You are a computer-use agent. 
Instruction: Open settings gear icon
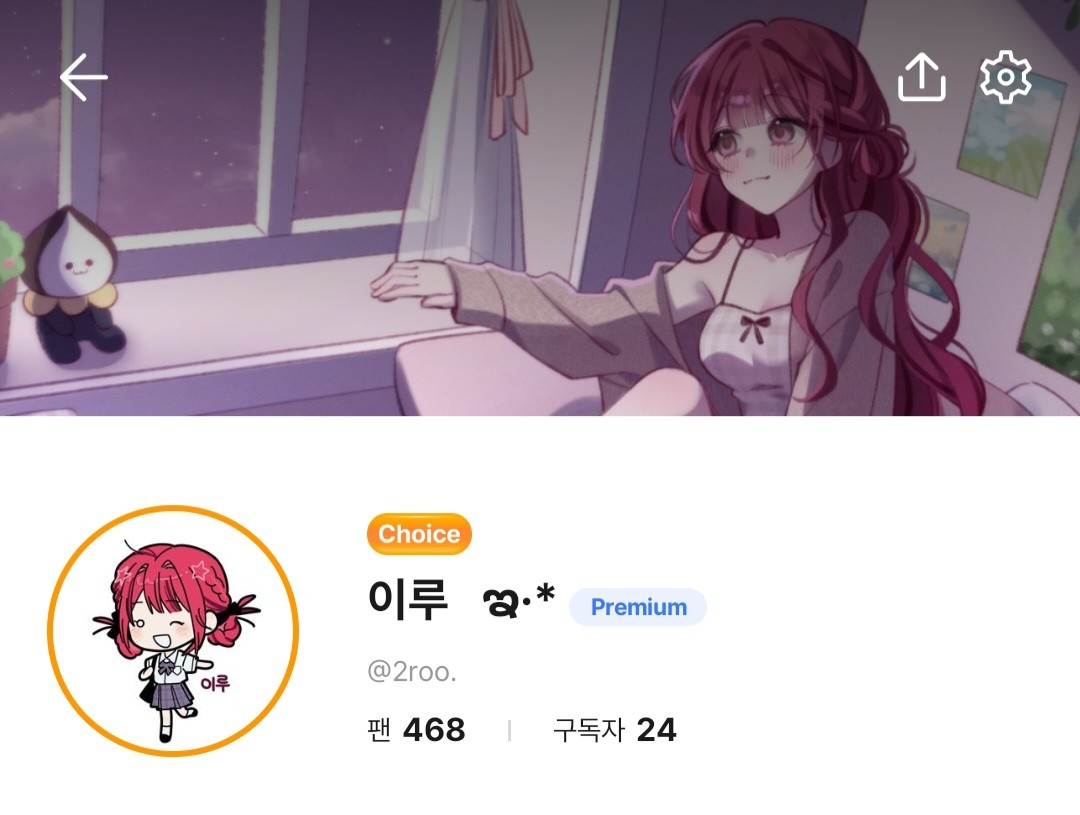pyautogui.click(x=1005, y=77)
